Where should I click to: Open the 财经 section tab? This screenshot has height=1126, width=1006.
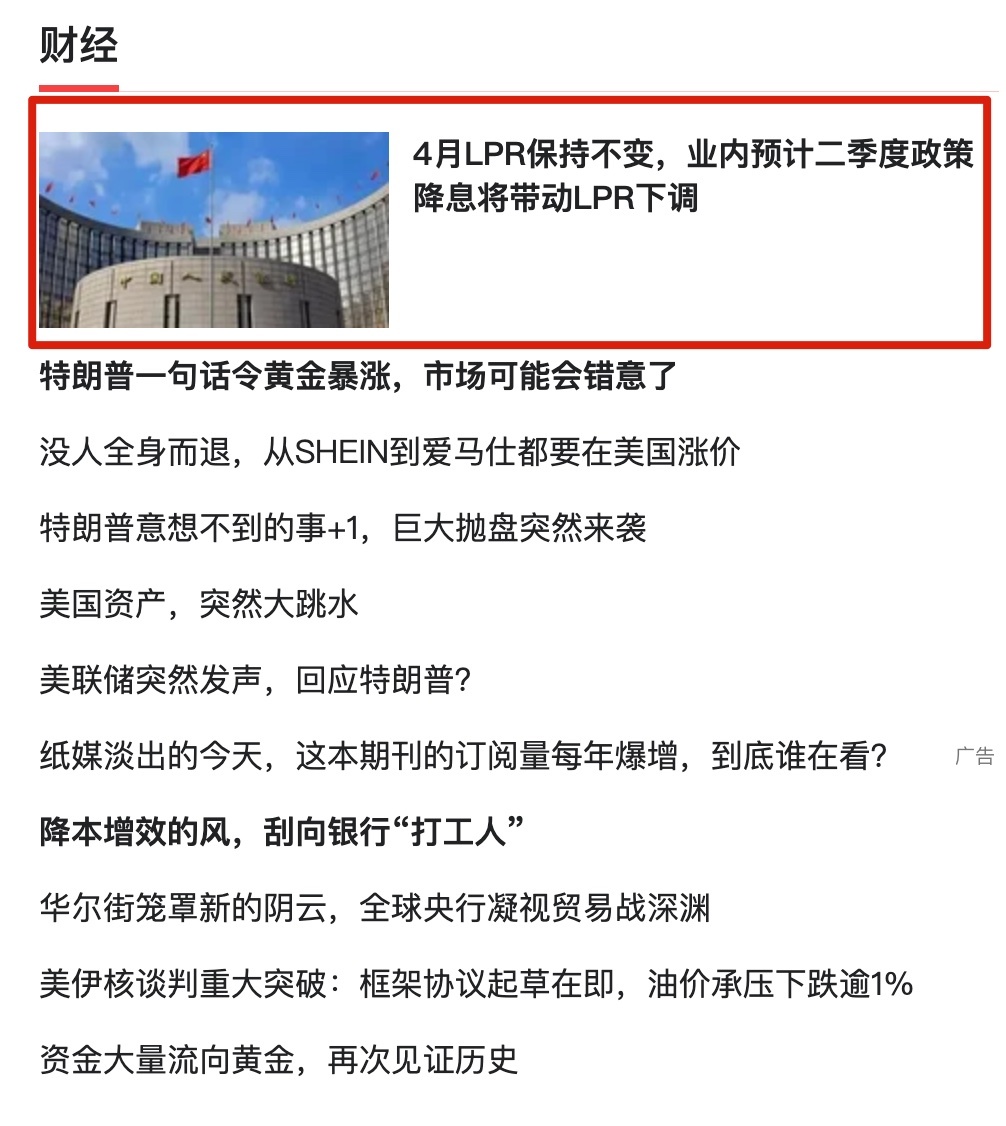(x=79, y=46)
